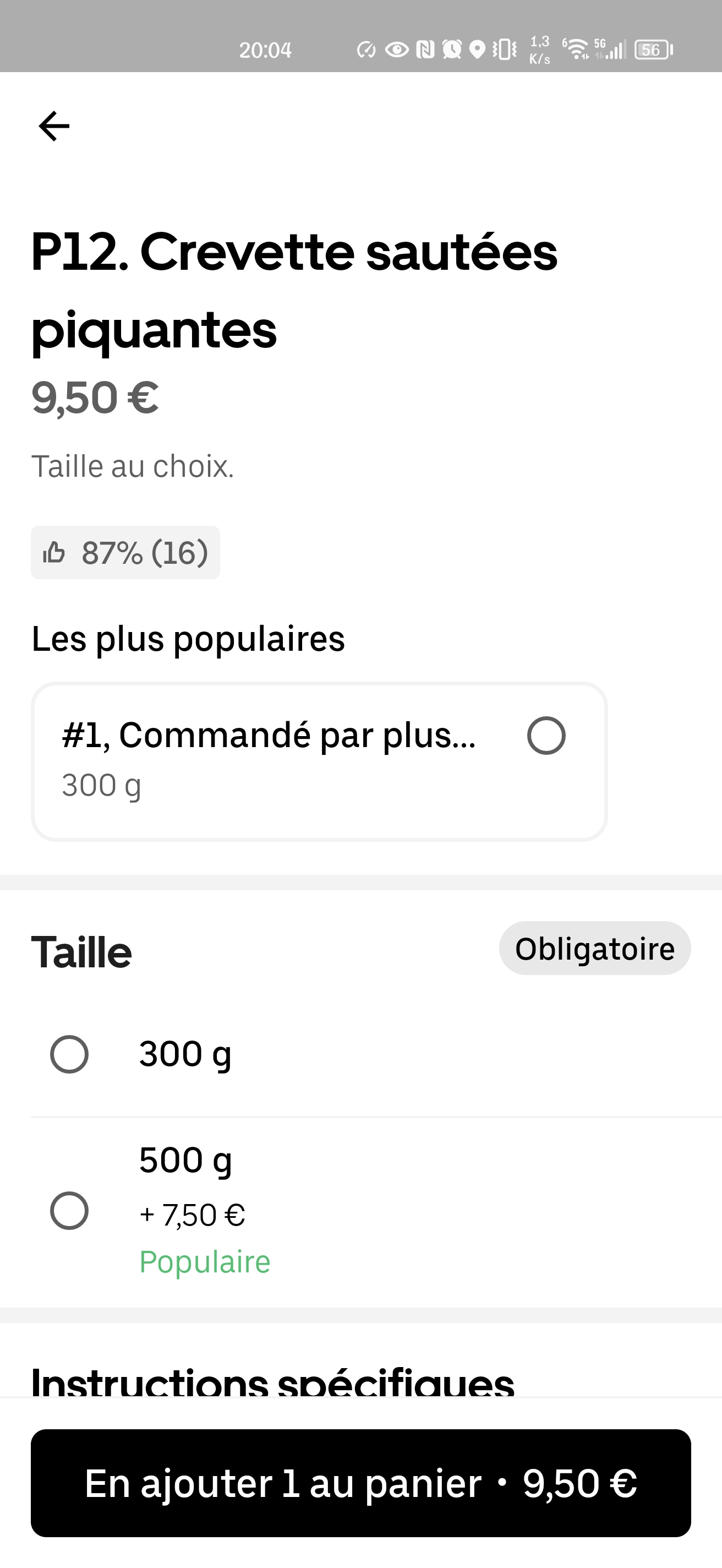
Task: Open the 87% (16) rating badge
Action: pyautogui.click(x=125, y=553)
